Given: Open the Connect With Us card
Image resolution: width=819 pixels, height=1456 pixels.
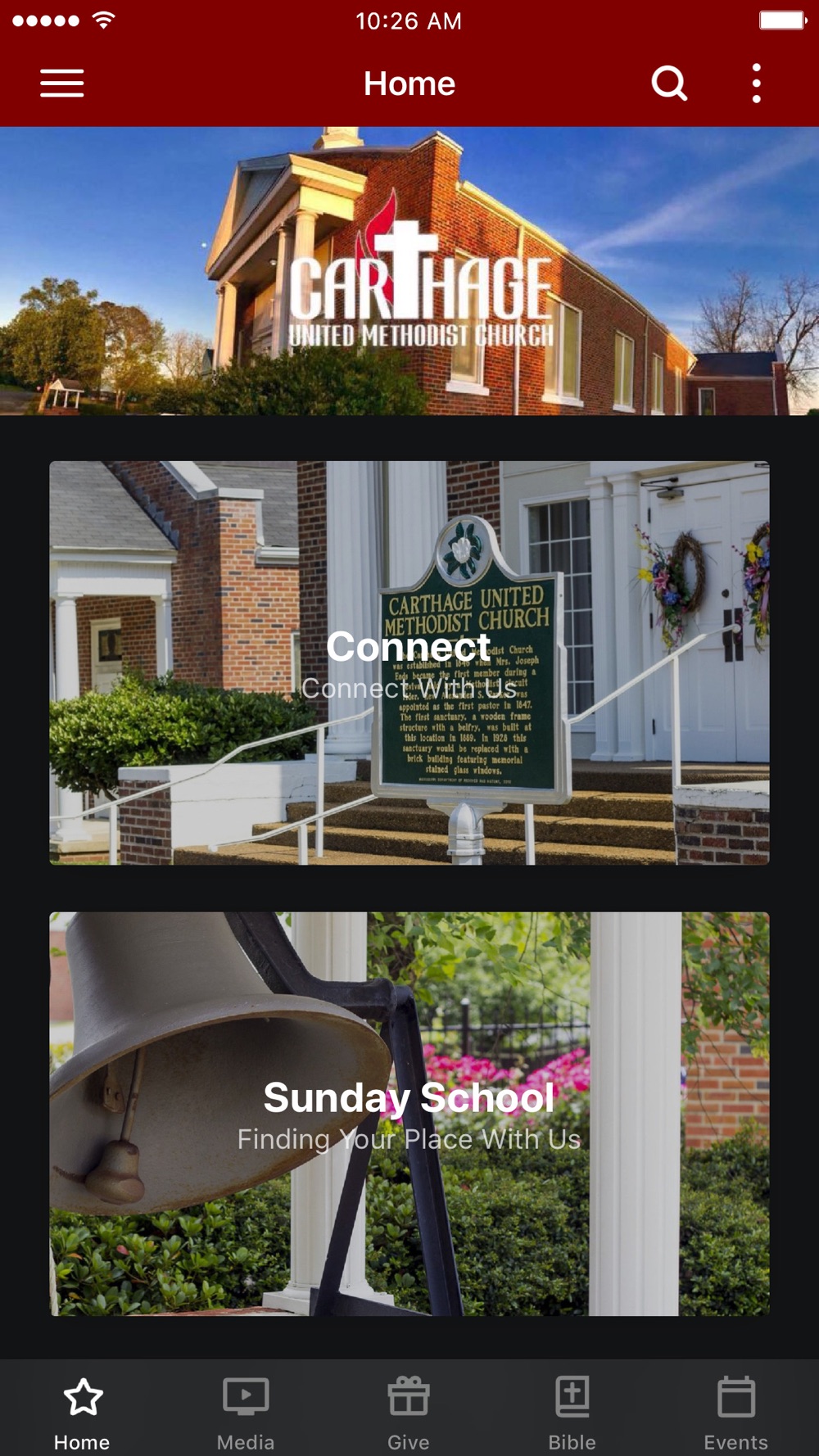Looking at the screenshot, I should pos(409,662).
